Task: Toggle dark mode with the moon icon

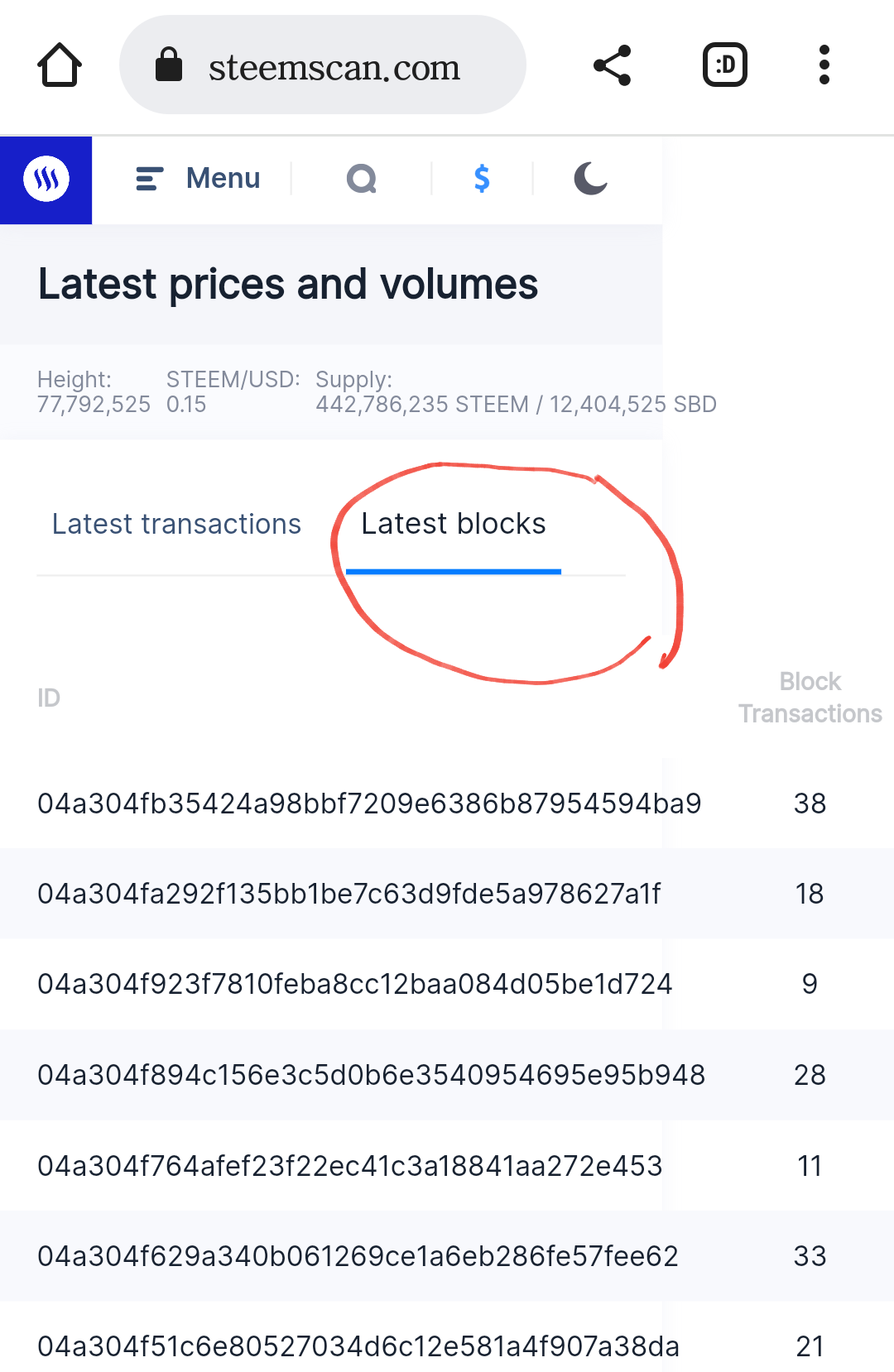Action: (x=591, y=179)
